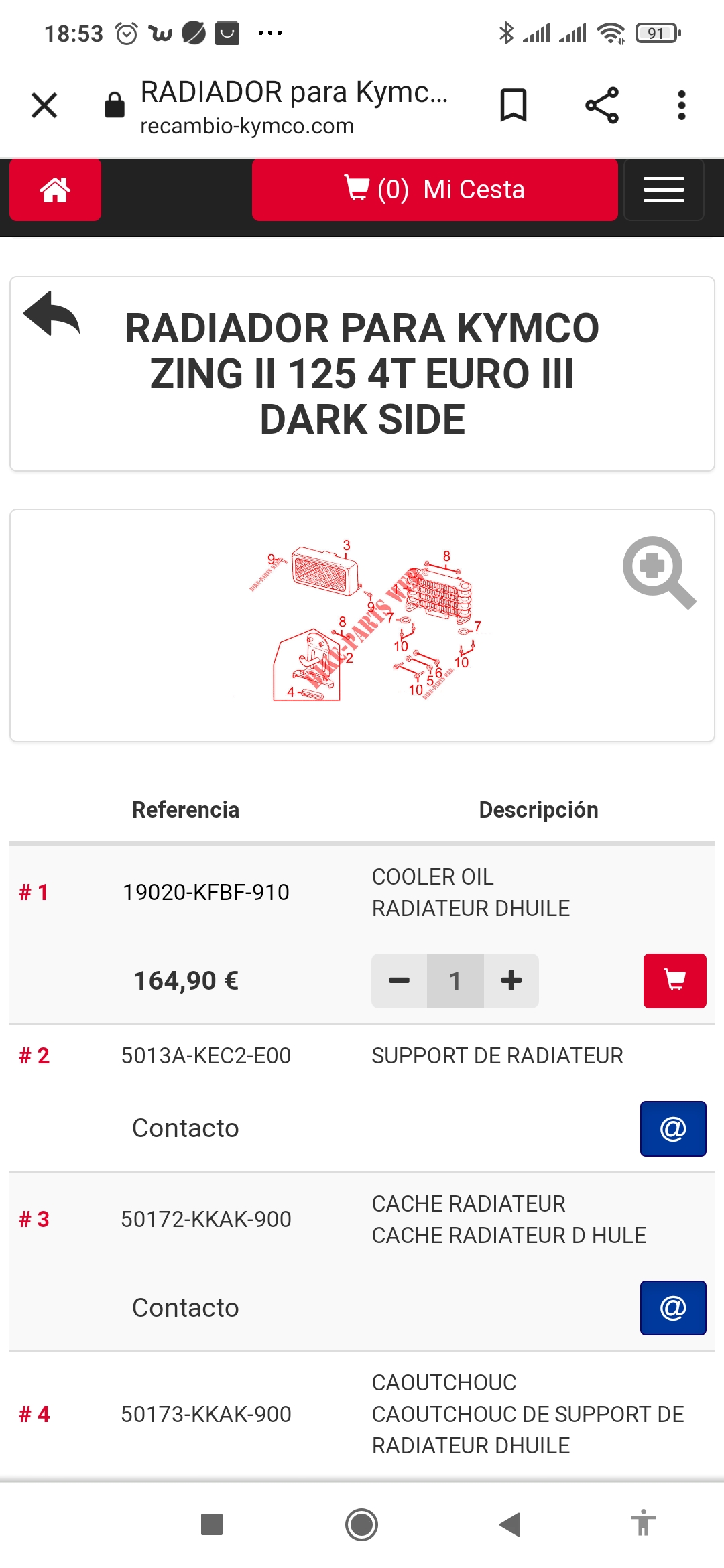The width and height of the screenshot is (724, 1568).
Task: Bookmark this page
Action: (514, 105)
